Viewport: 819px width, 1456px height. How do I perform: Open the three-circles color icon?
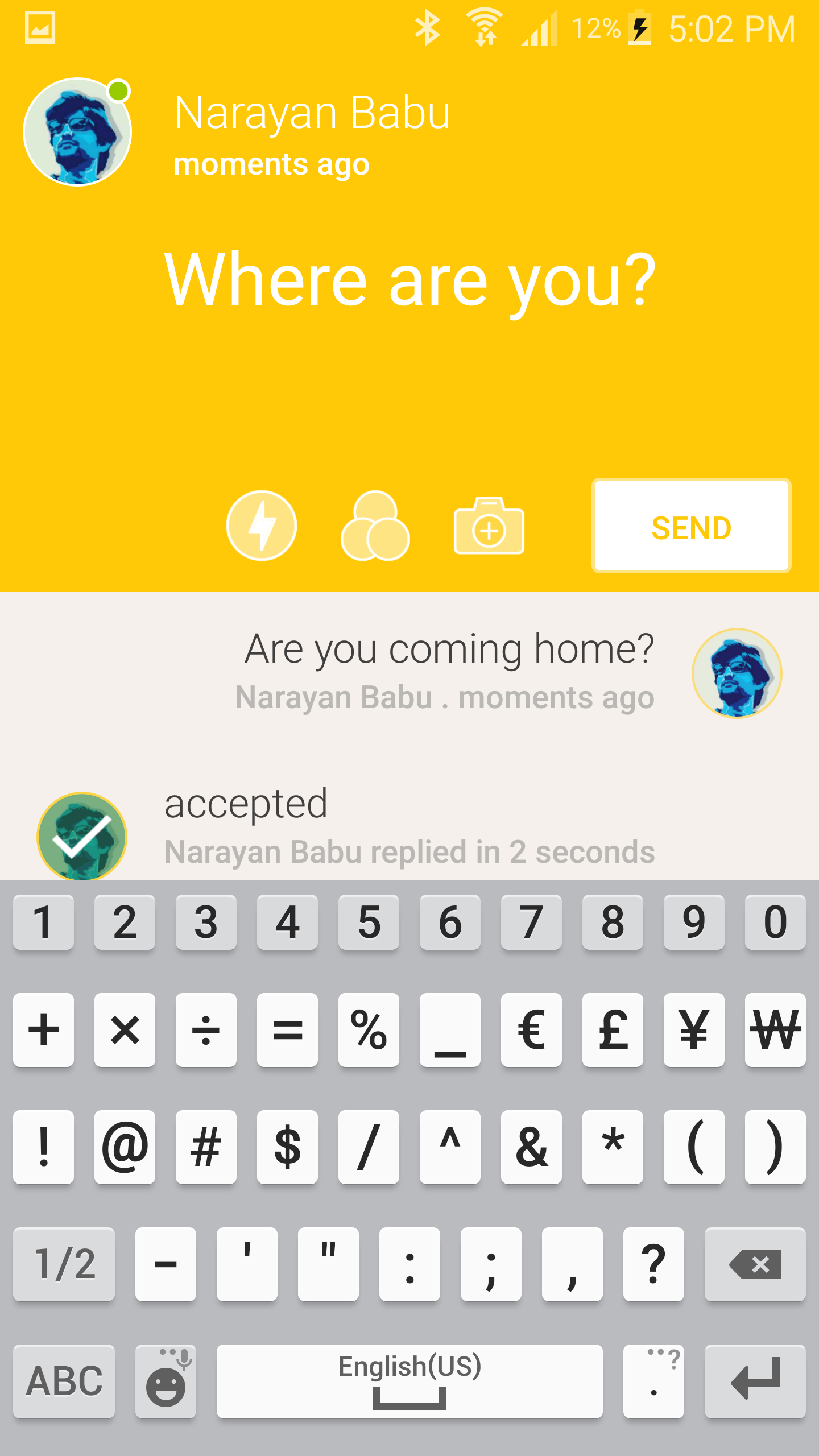375,526
